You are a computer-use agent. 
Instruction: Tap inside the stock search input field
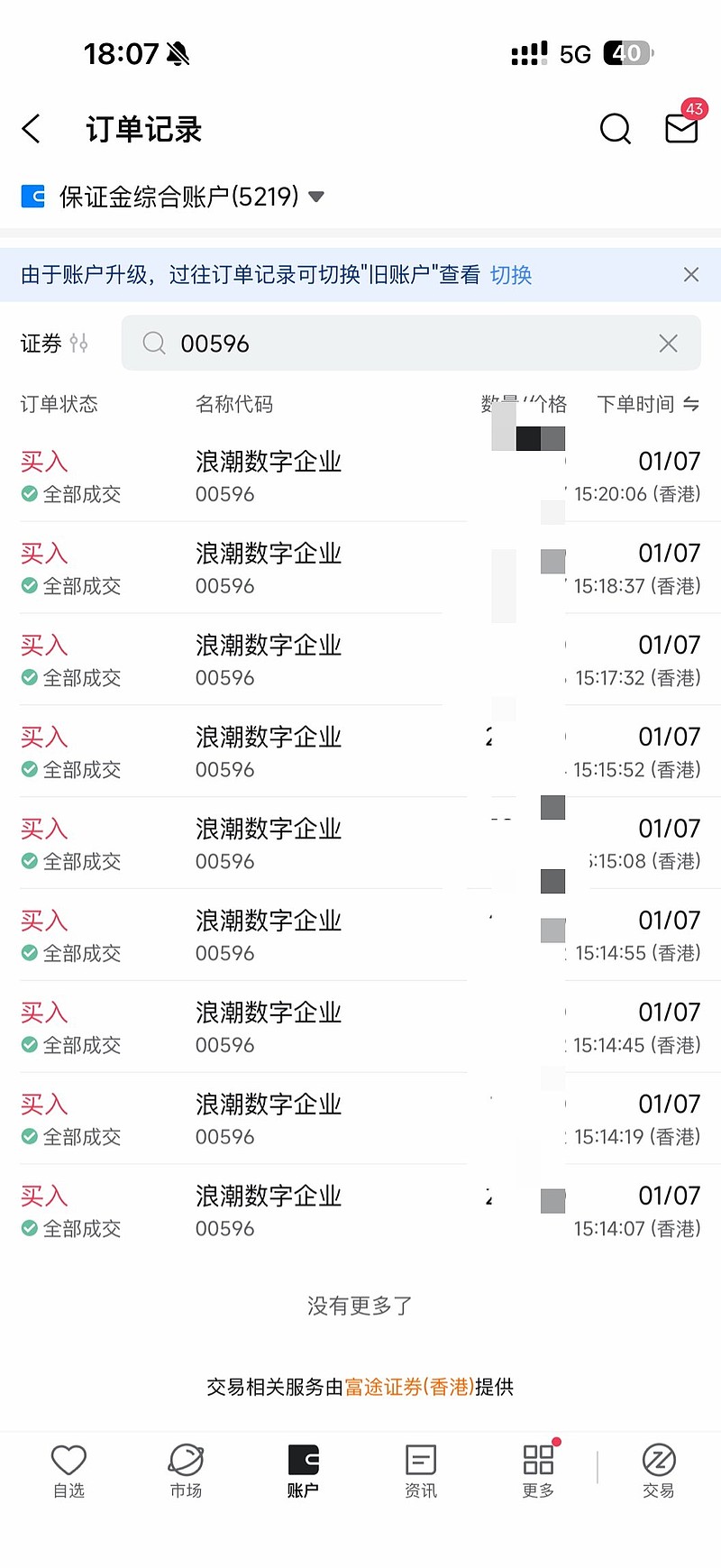360,343
